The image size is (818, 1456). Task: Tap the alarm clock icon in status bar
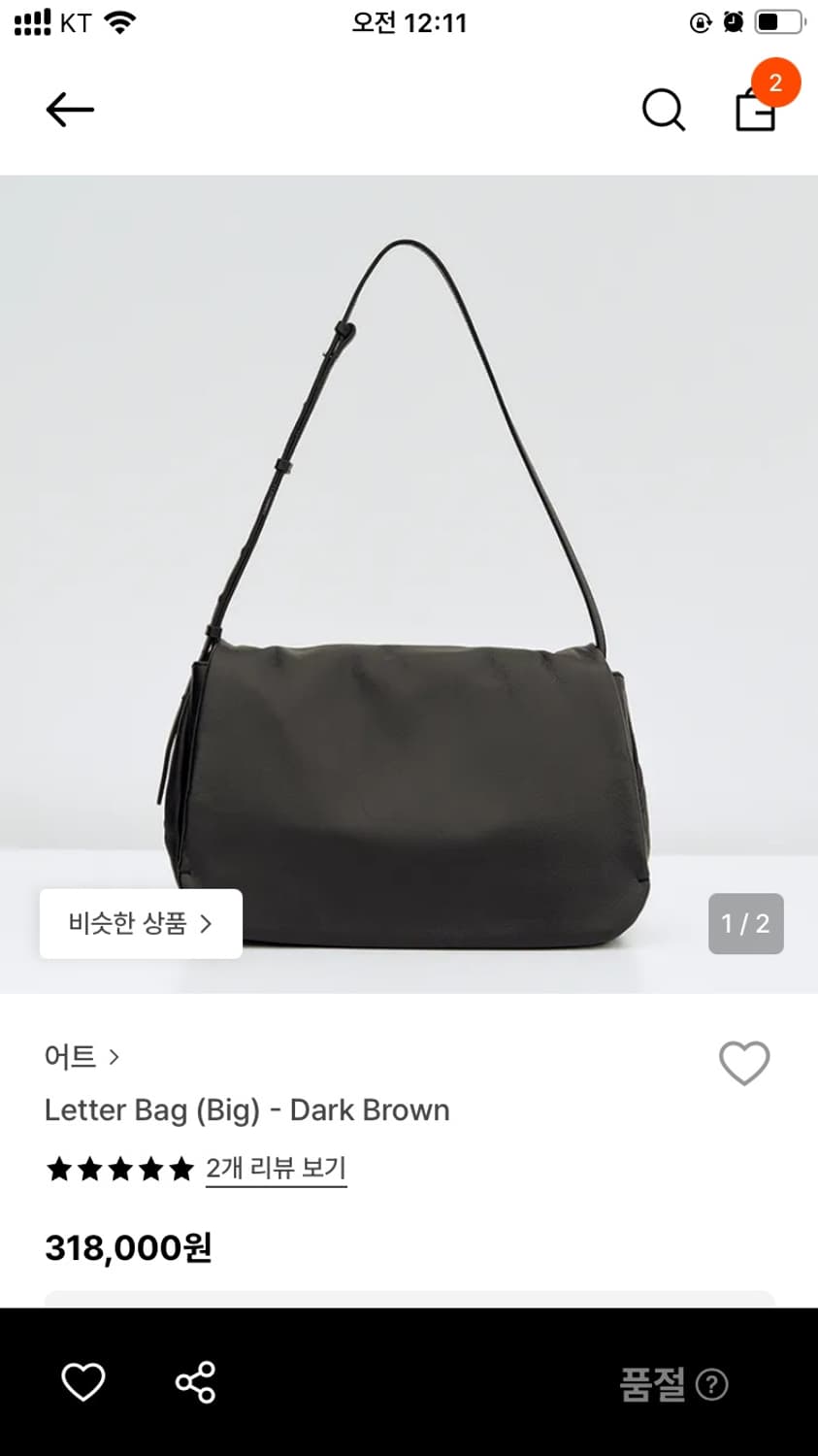click(733, 21)
